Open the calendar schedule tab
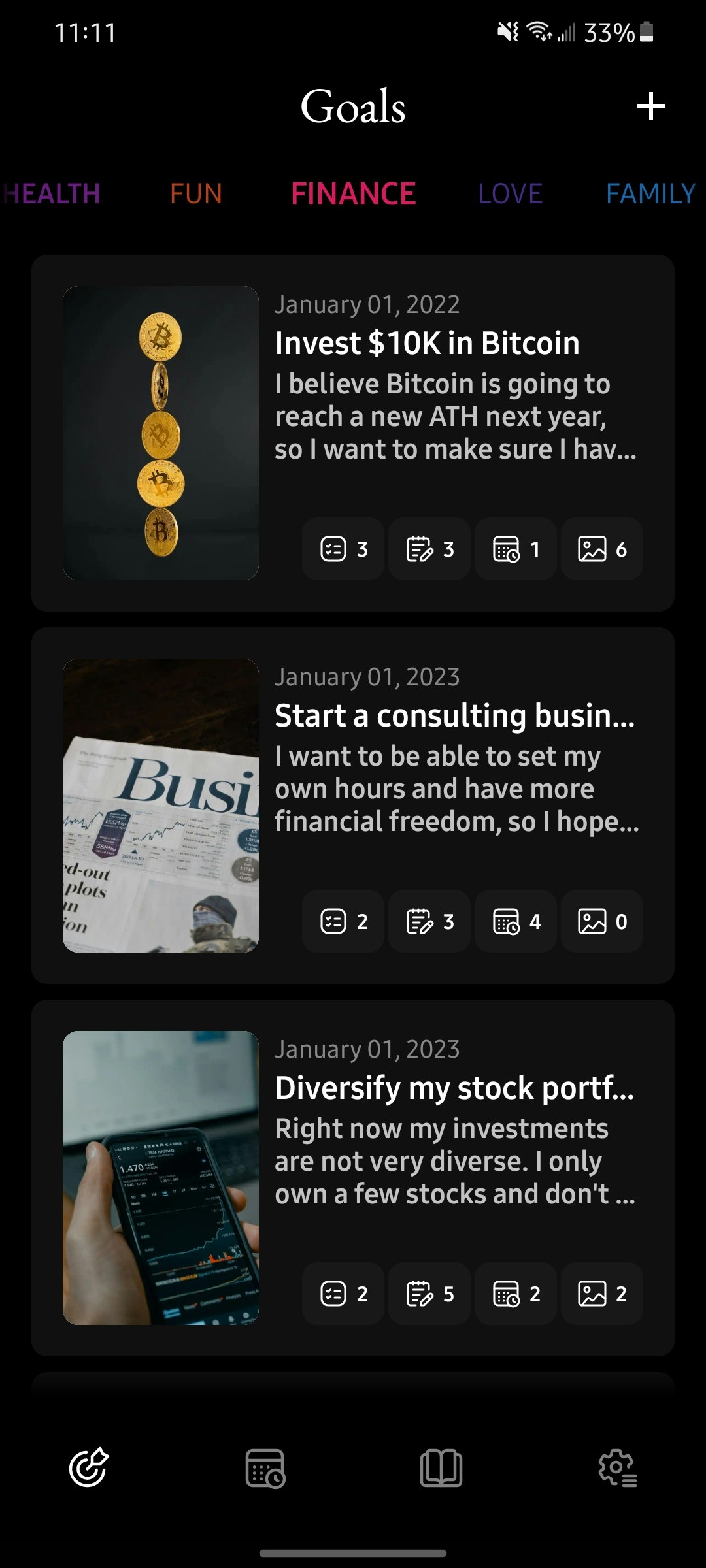Screen dimensions: 706x1568 tap(265, 1468)
